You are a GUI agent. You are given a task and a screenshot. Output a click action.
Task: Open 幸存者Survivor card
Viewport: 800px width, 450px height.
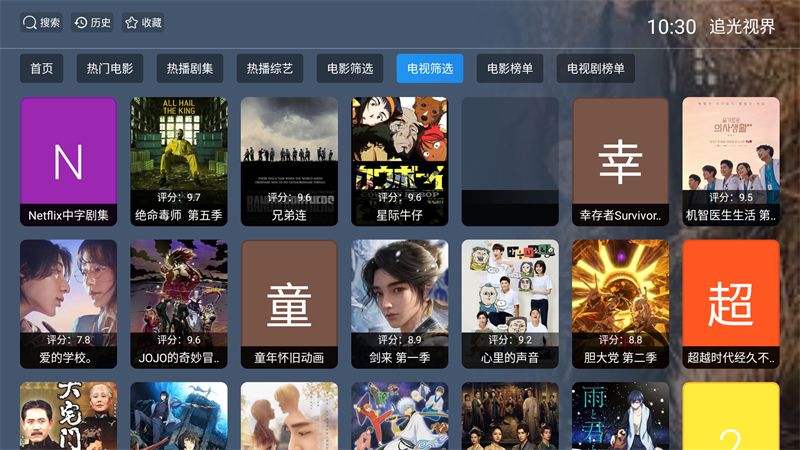pos(620,160)
